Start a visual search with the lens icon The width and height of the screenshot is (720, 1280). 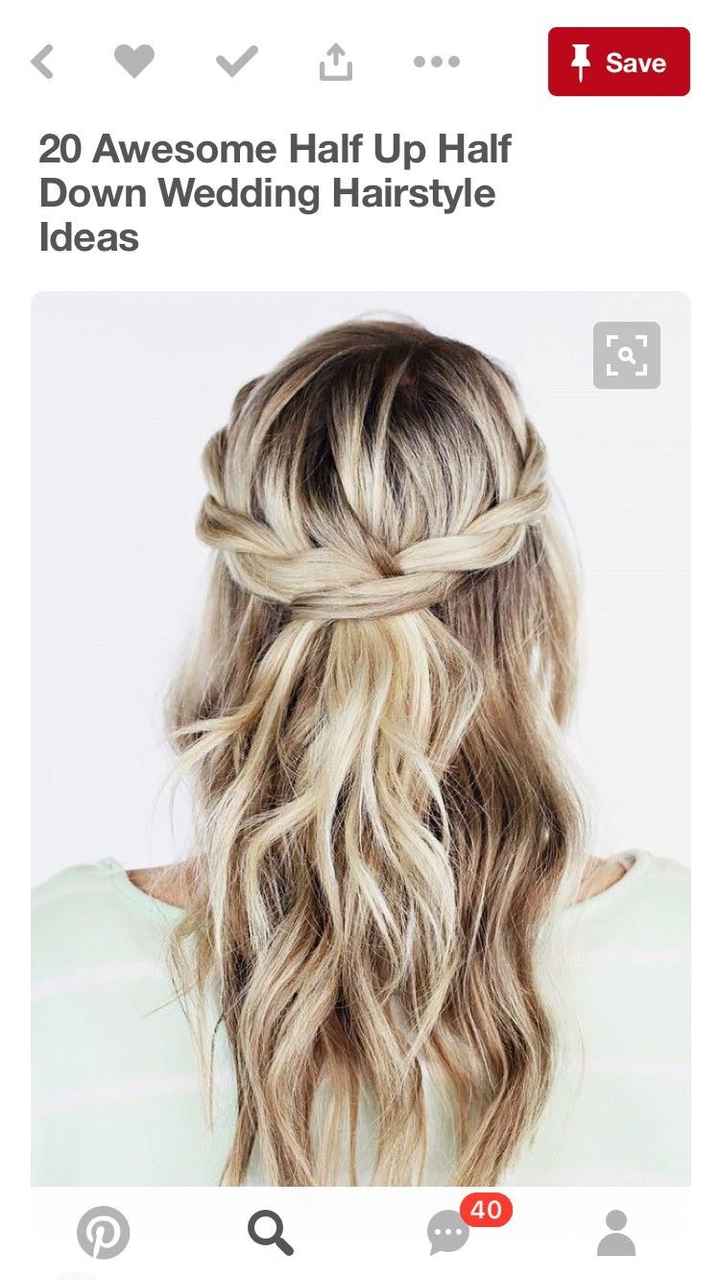[x=625, y=356]
